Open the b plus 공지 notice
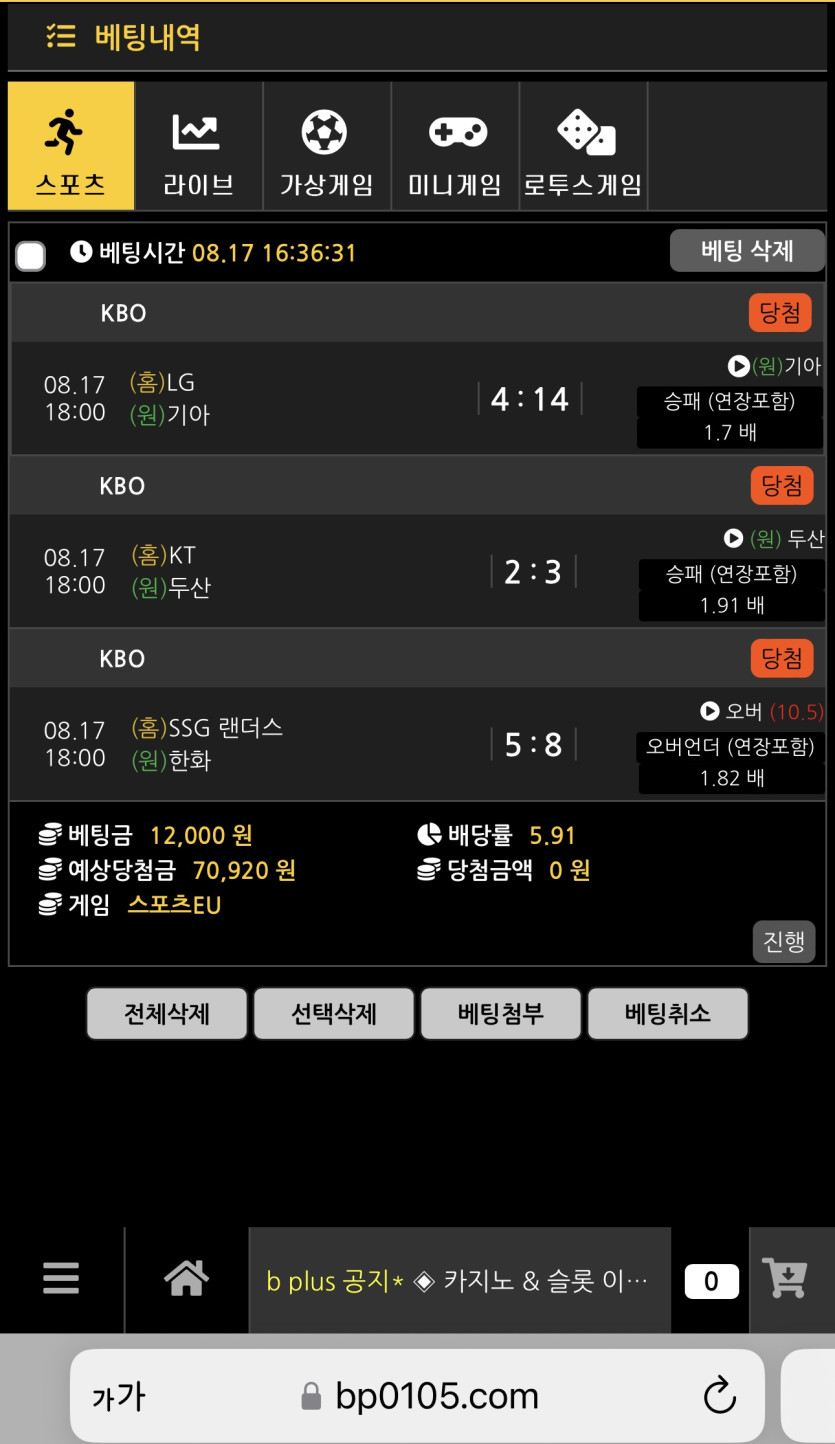835x1444 pixels. point(458,1280)
